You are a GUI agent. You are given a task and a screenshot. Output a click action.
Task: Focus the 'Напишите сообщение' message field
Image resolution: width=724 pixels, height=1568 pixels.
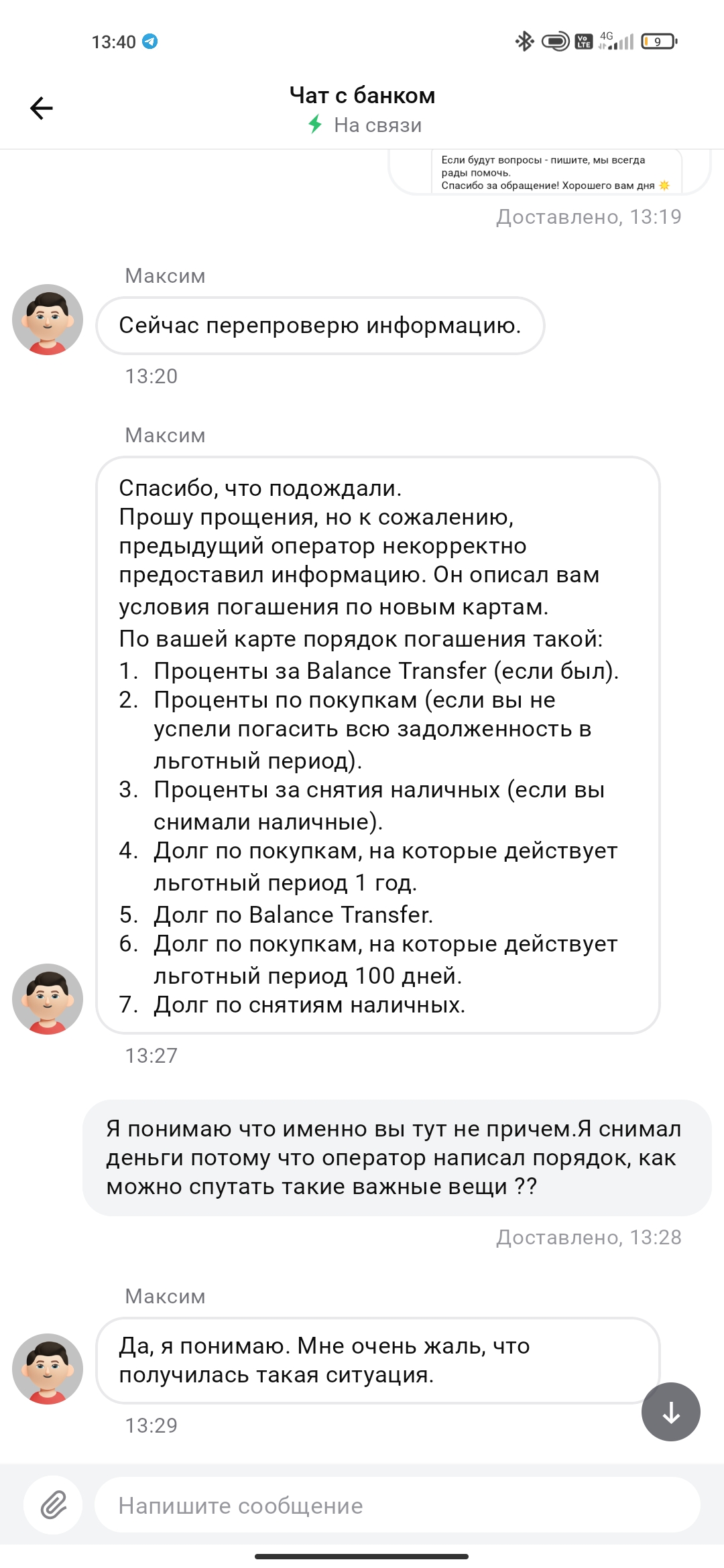tap(397, 1505)
